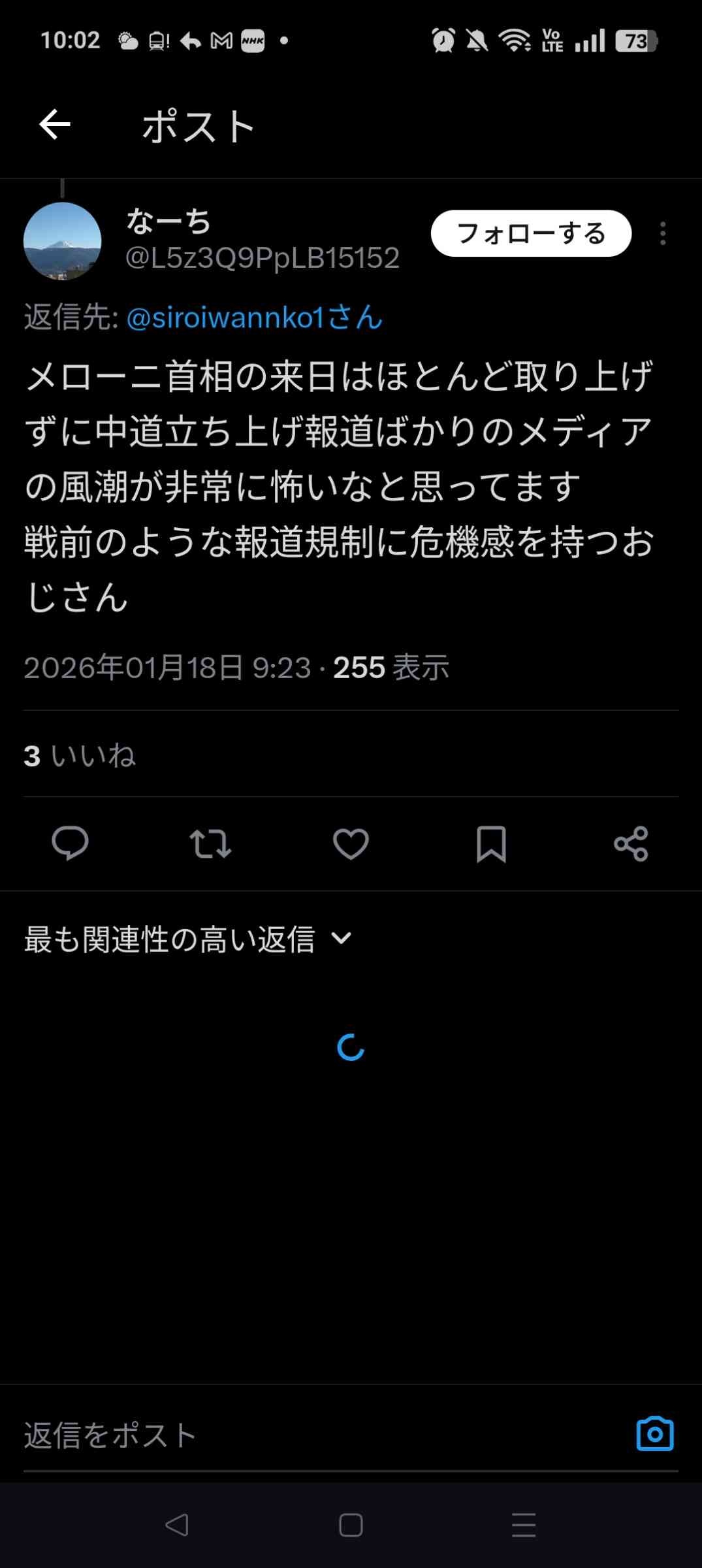Open the post's three-dot overflow menu
The height and width of the screenshot is (1568, 702).
(663, 233)
